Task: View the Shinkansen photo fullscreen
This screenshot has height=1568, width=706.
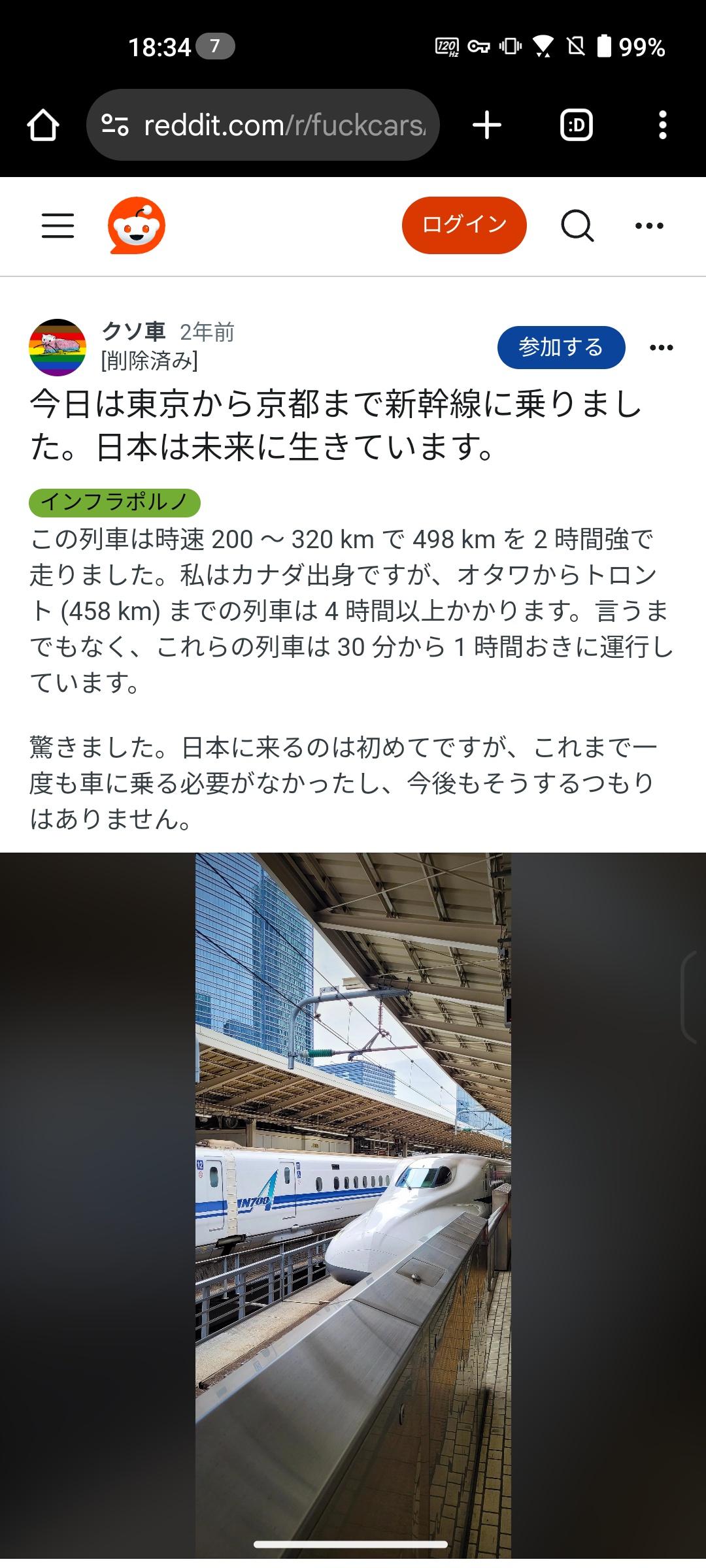Action: (x=353, y=1202)
